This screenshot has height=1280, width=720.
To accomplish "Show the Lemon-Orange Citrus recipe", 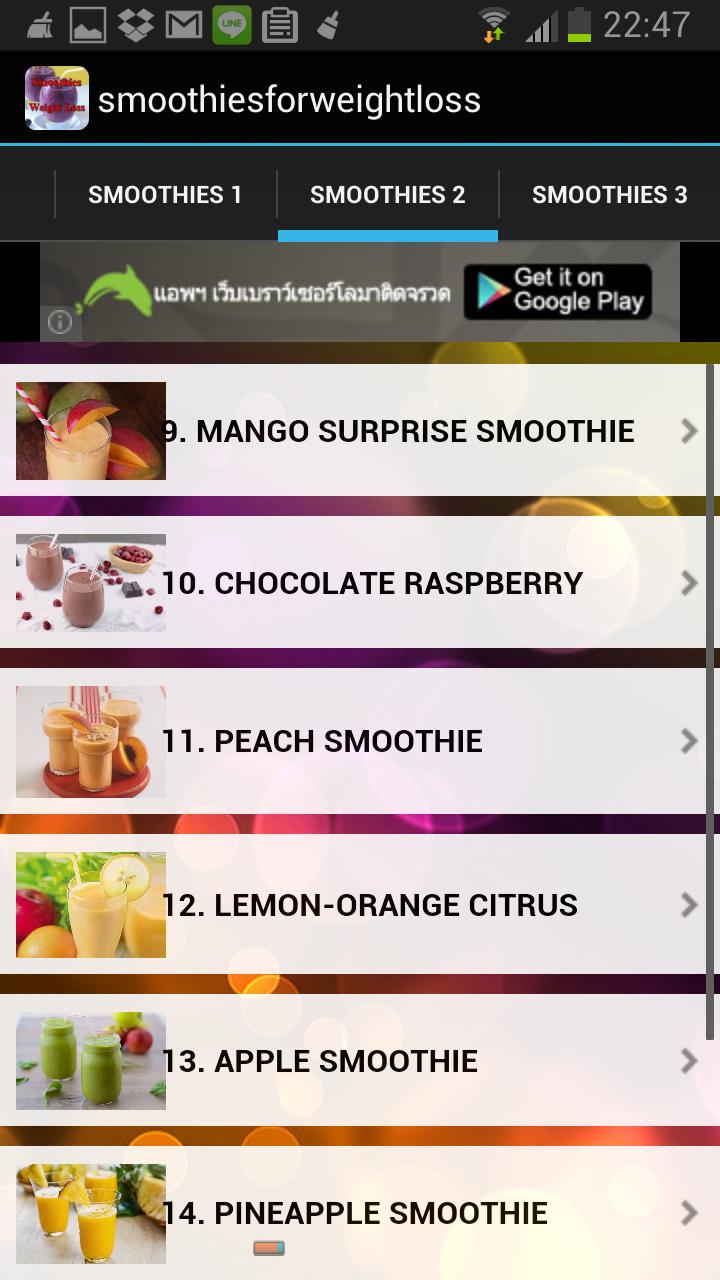I will coord(360,905).
